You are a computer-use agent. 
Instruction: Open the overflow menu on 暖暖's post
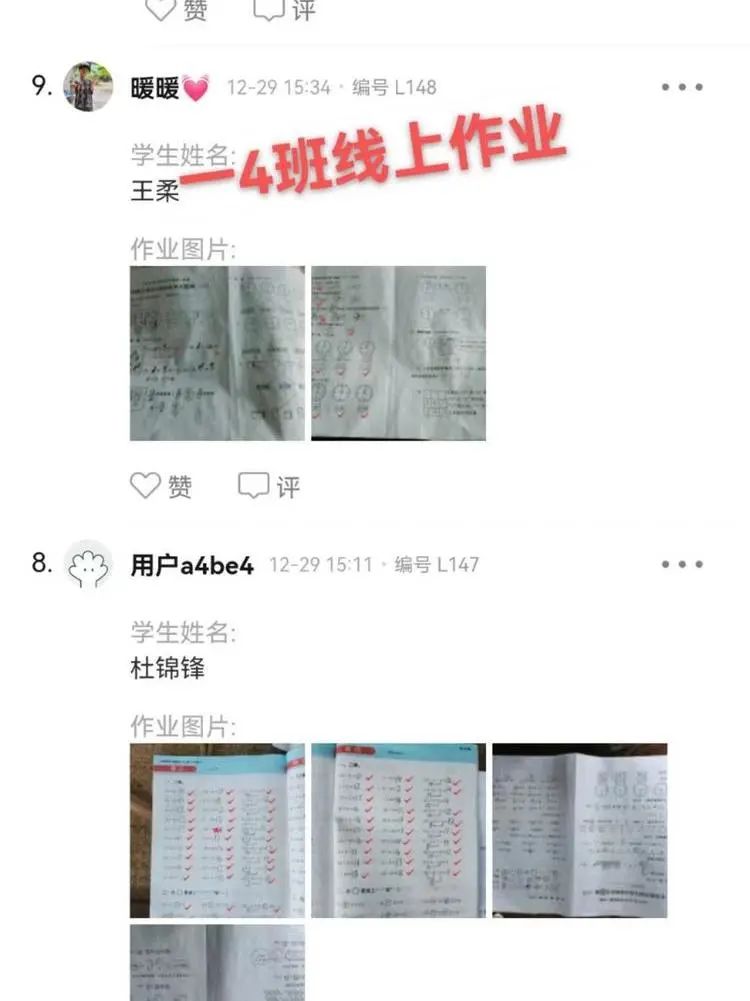coord(682,87)
